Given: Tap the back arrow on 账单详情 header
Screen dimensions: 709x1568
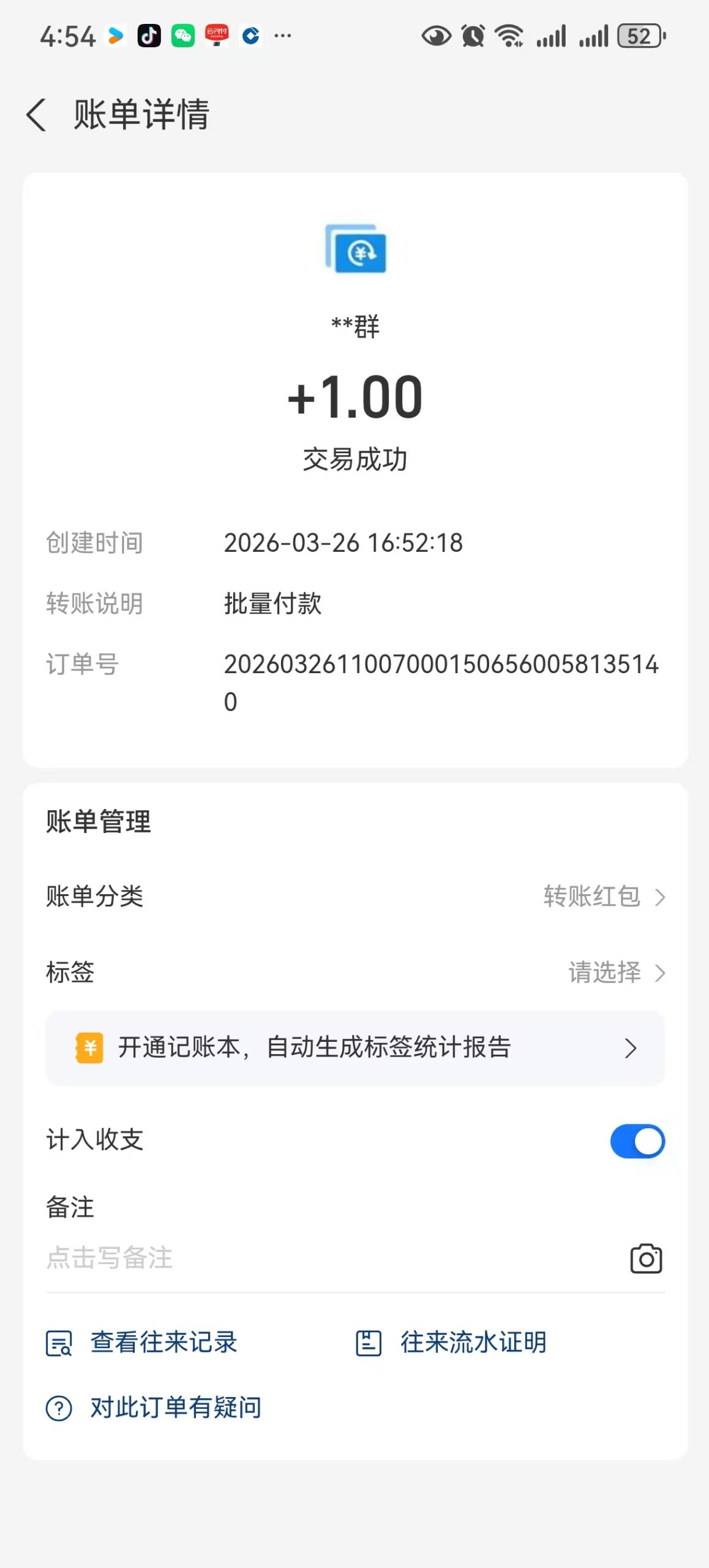Looking at the screenshot, I should click(x=37, y=115).
